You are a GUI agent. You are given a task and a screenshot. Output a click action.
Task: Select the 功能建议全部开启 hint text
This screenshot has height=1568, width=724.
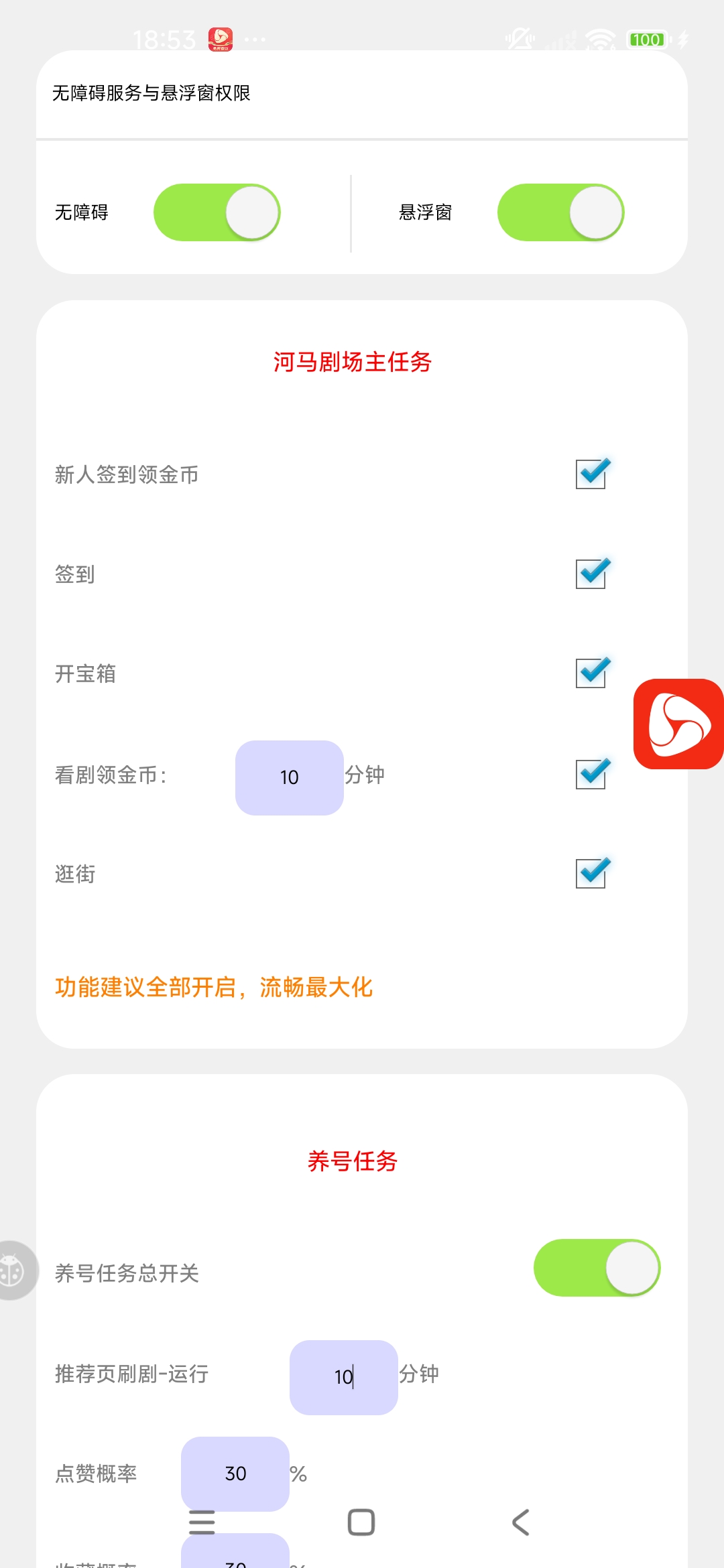point(214,988)
